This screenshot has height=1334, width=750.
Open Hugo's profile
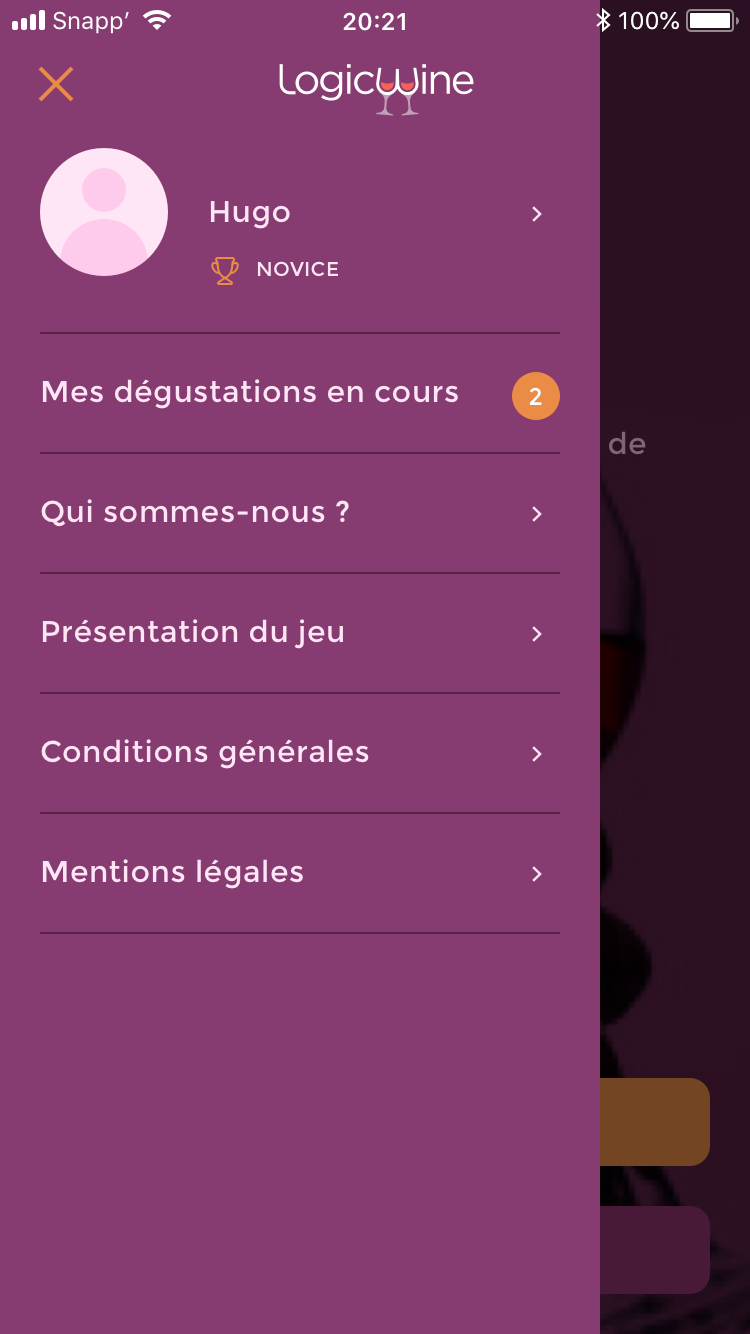coord(300,213)
